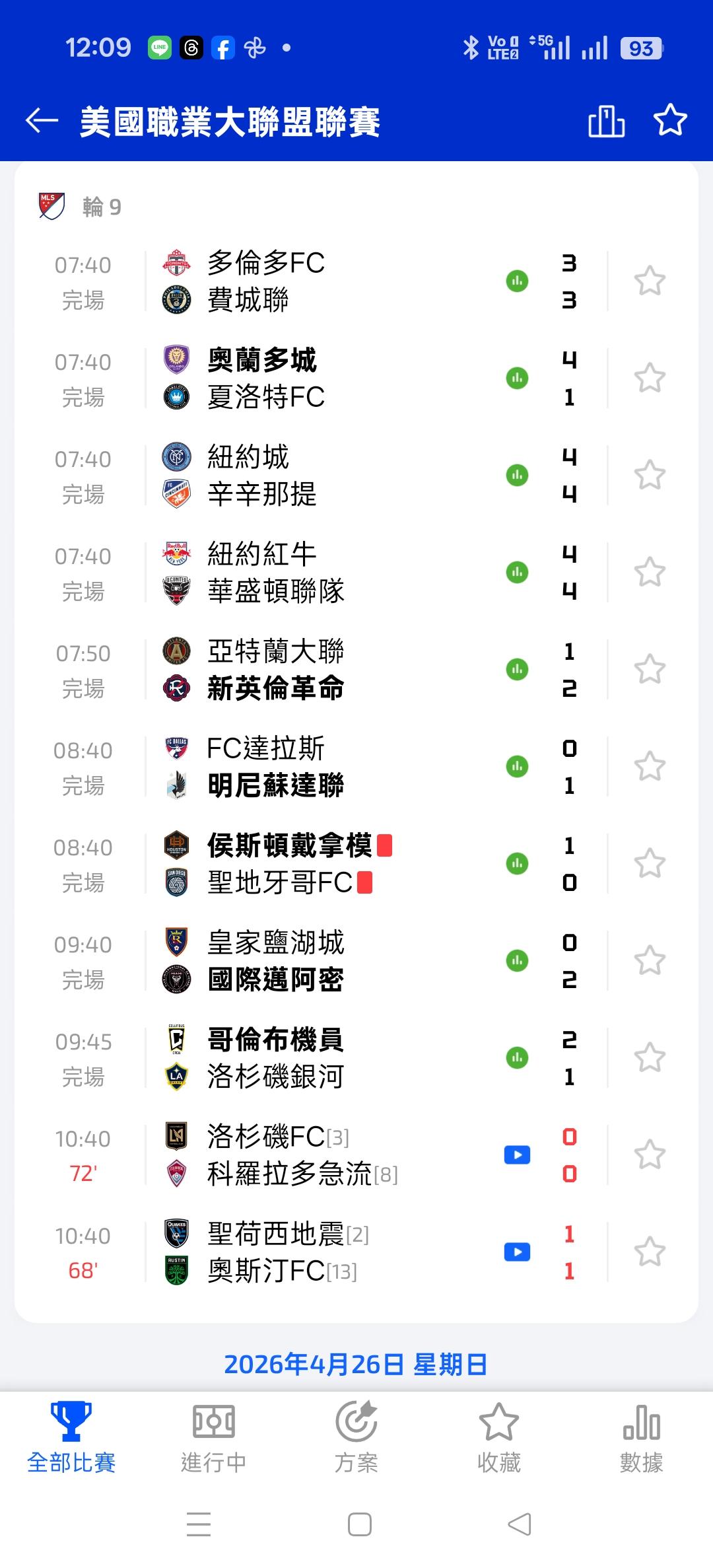Image resolution: width=713 pixels, height=1568 pixels.
Task: Tap the system home button
Action: point(359,1524)
